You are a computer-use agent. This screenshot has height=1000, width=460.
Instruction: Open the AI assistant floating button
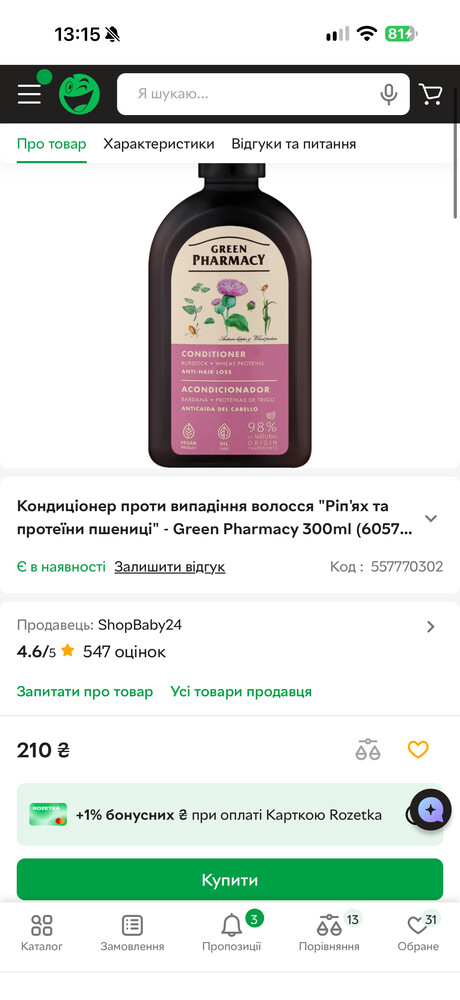[x=431, y=809]
